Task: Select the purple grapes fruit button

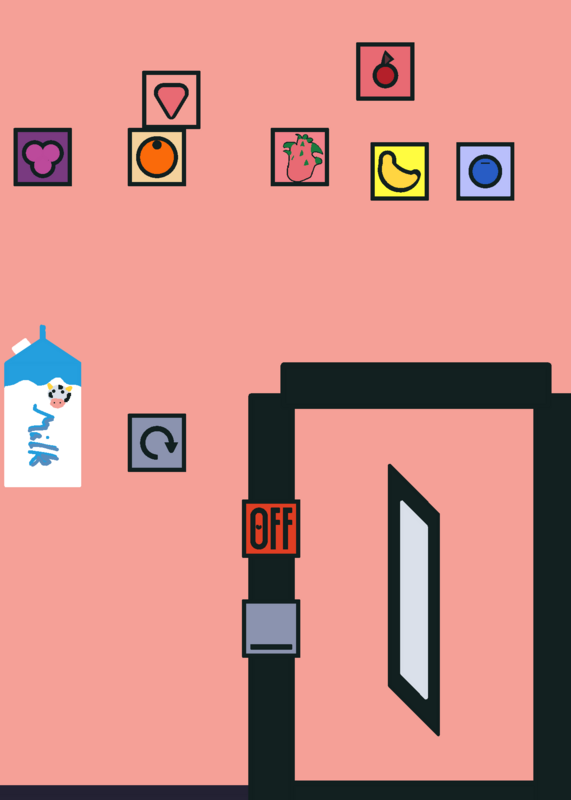Action: point(43,157)
